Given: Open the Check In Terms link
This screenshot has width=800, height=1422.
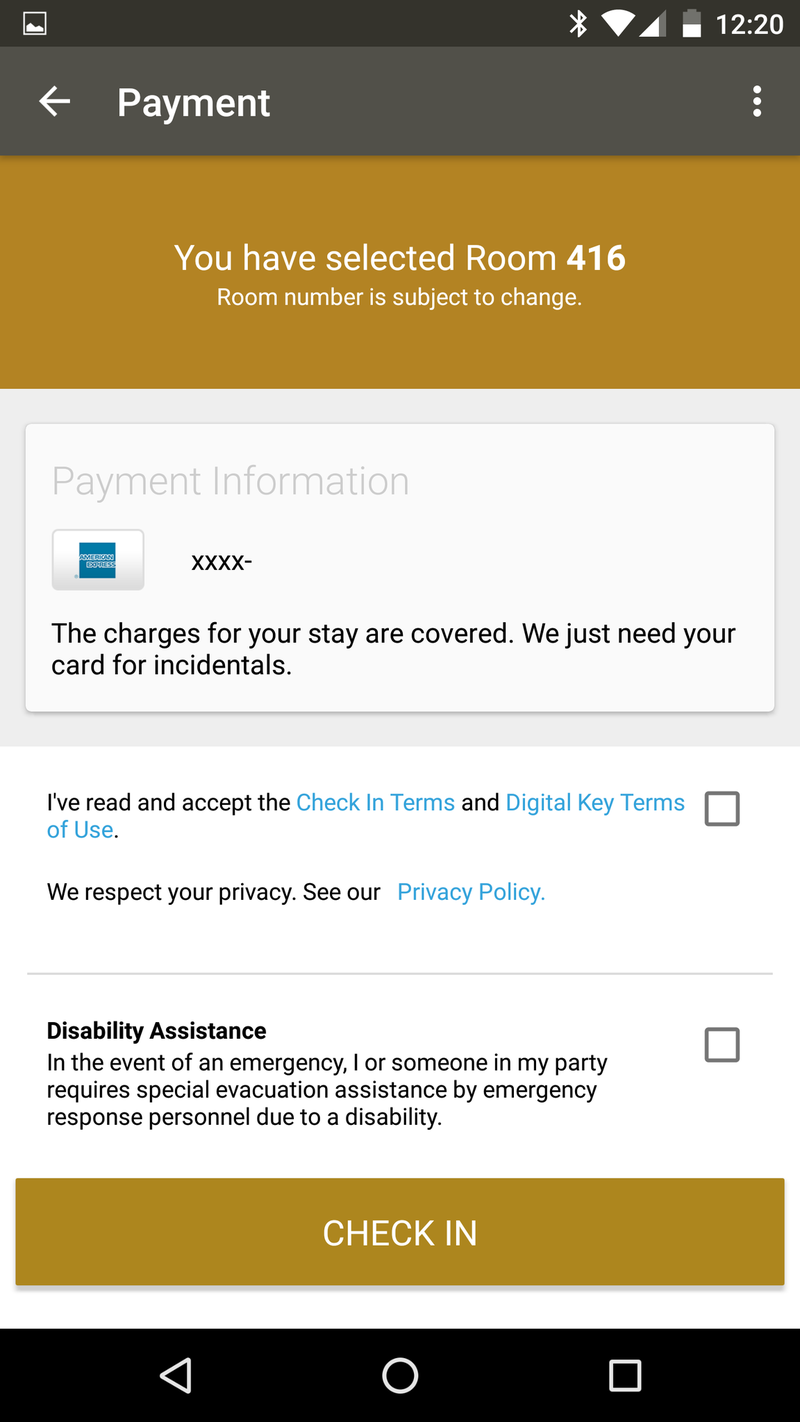Looking at the screenshot, I should pyautogui.click(x=375, y=802).
